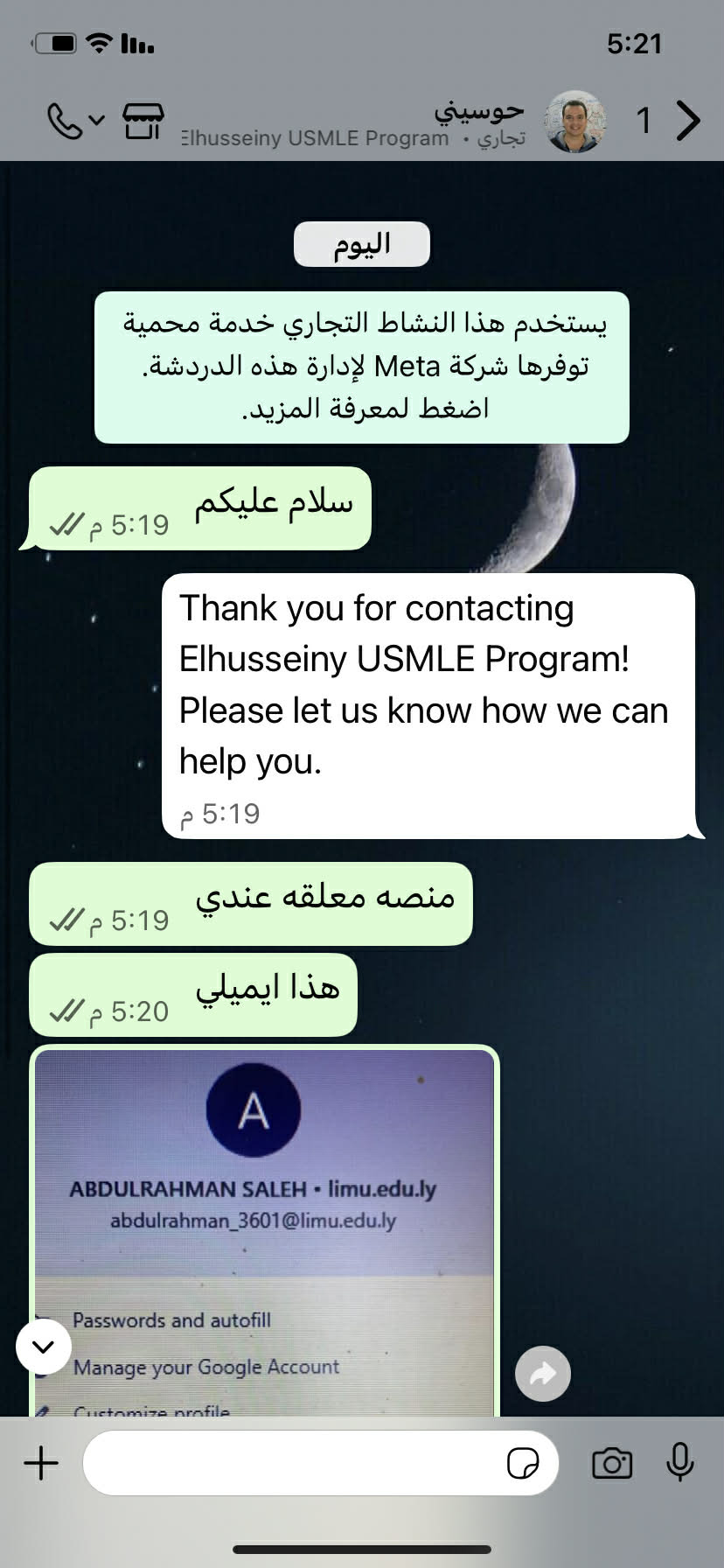Open the sticker picker
The width and height of the screenshot is (724, 1568).
(523, 1462)
